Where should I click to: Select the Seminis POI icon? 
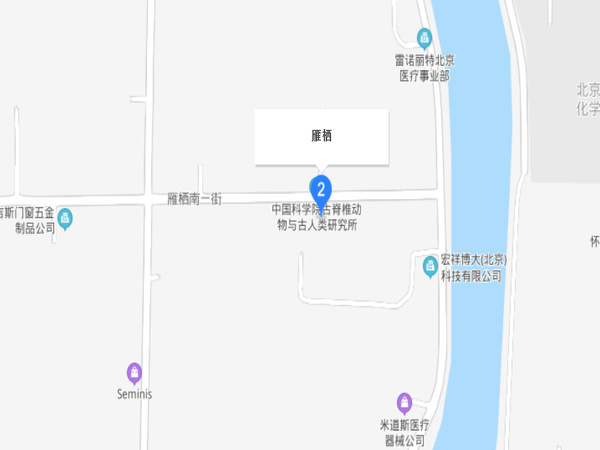pyautogui.click(x=135, y=373)
